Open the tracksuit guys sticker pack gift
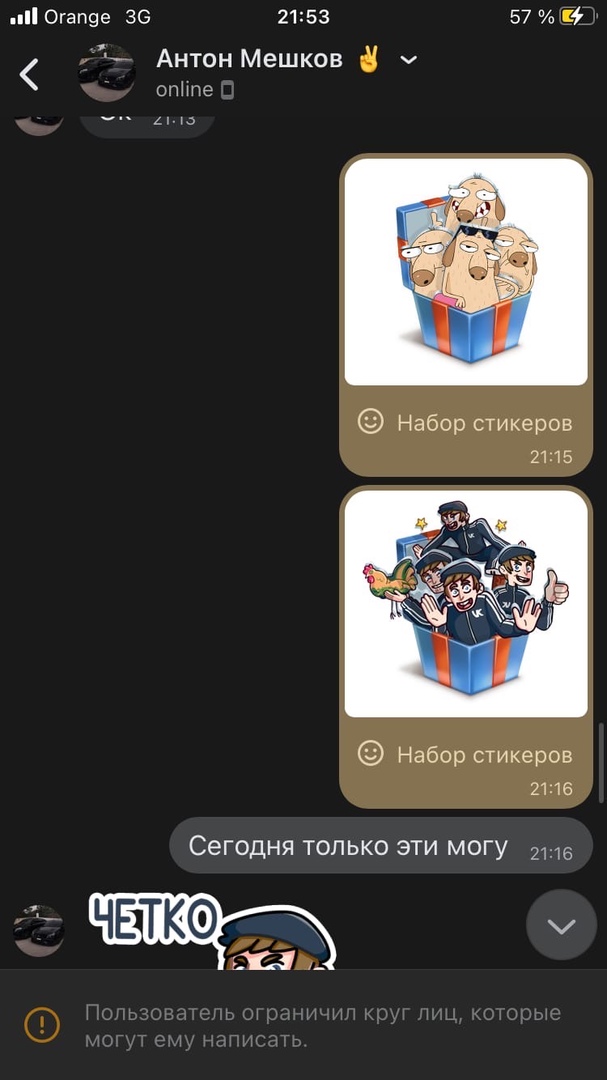The width and height of the screenshot is (607, 1080). tap(466, 604)
